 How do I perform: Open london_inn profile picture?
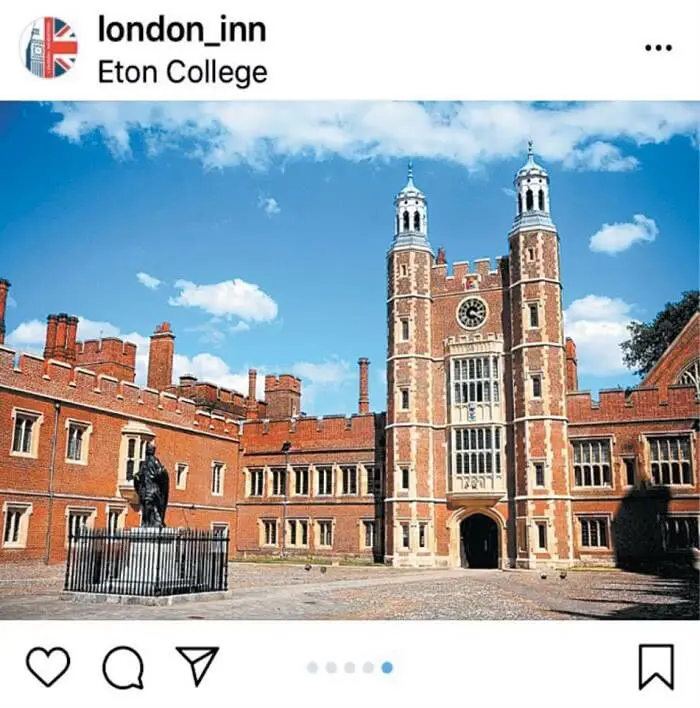point(48,47)
